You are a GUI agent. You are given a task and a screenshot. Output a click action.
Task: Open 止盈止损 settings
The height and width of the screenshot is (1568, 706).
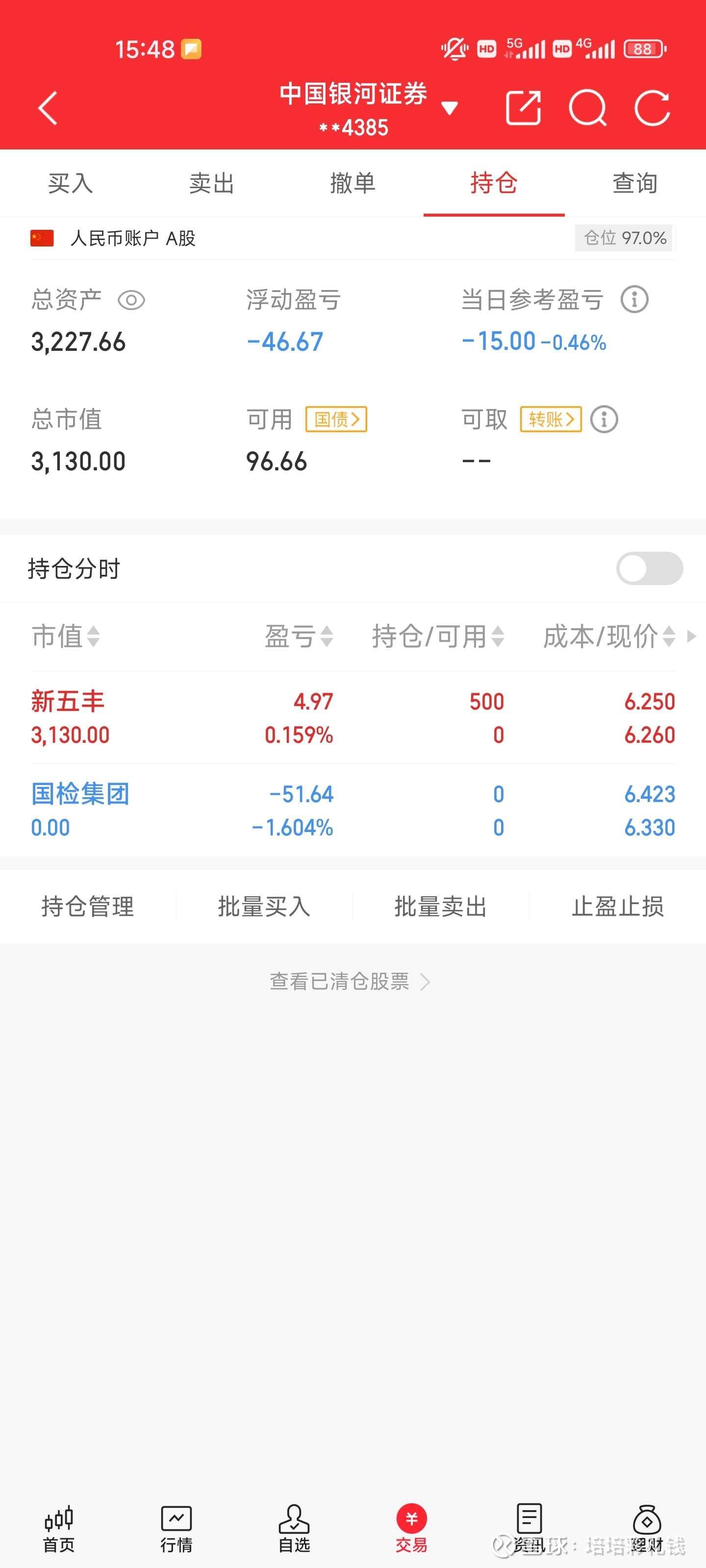(617, 906)
